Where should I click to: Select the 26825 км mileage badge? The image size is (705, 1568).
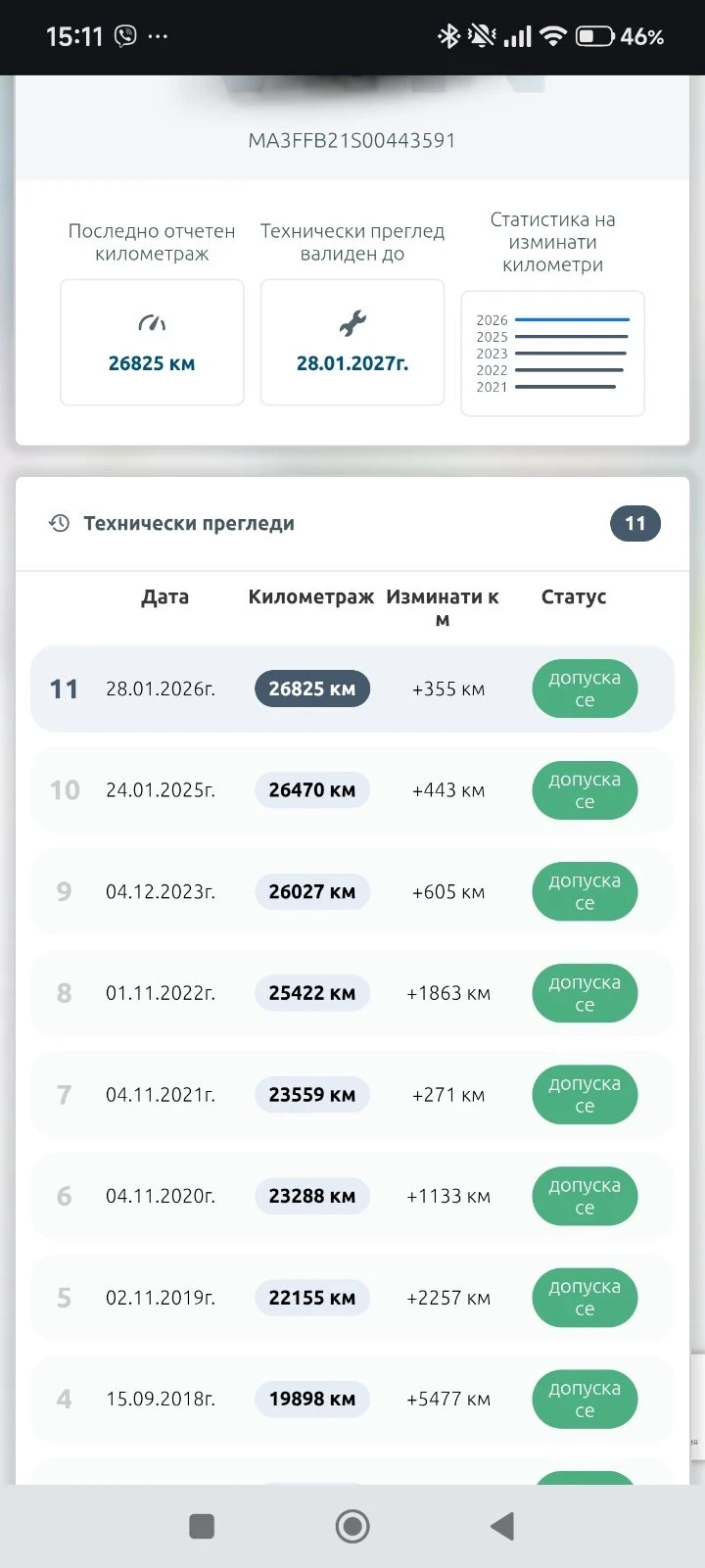[311, 689]
